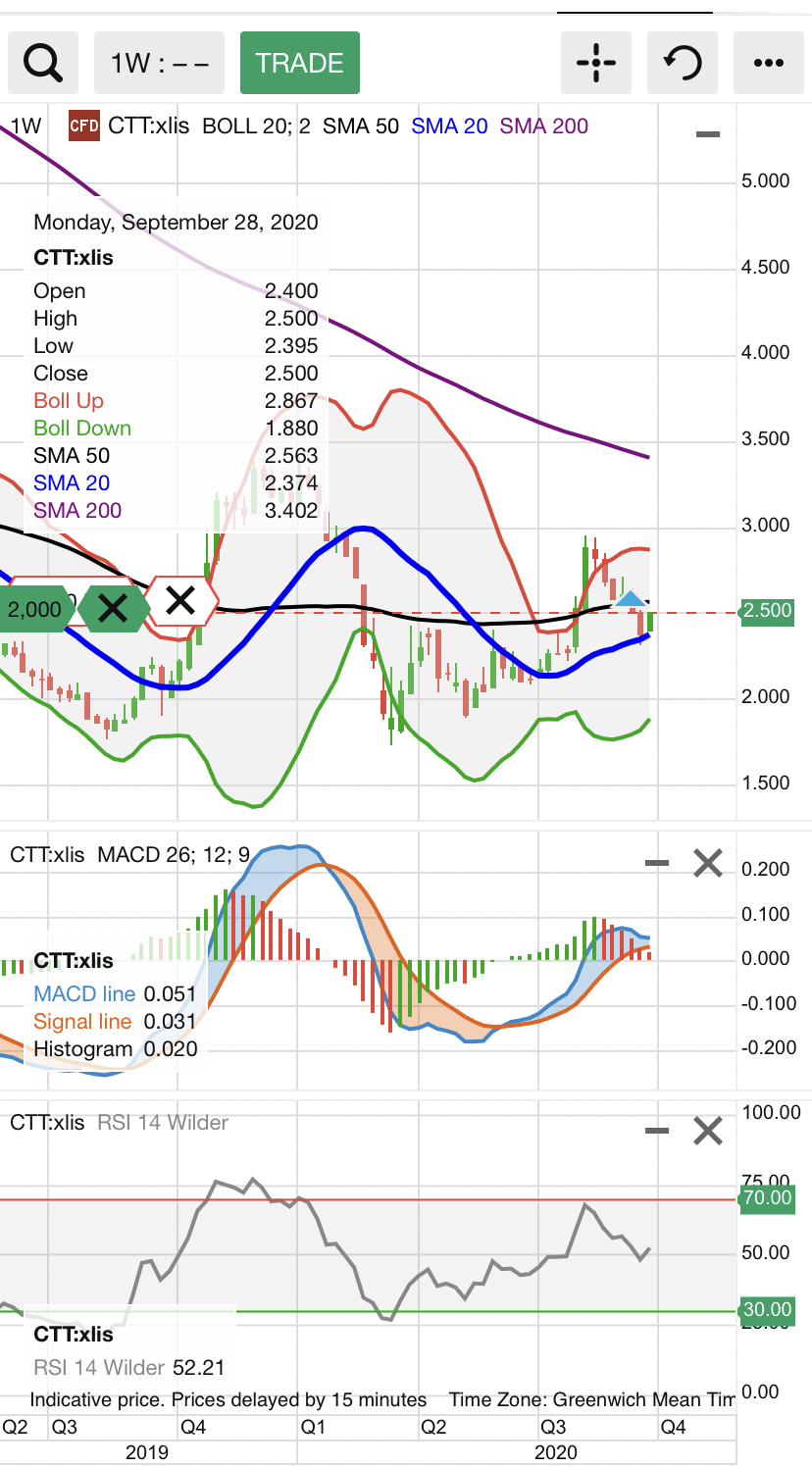
Task: Close the RSI 14 Wilder panel
Action: [x=707, y=1132]
